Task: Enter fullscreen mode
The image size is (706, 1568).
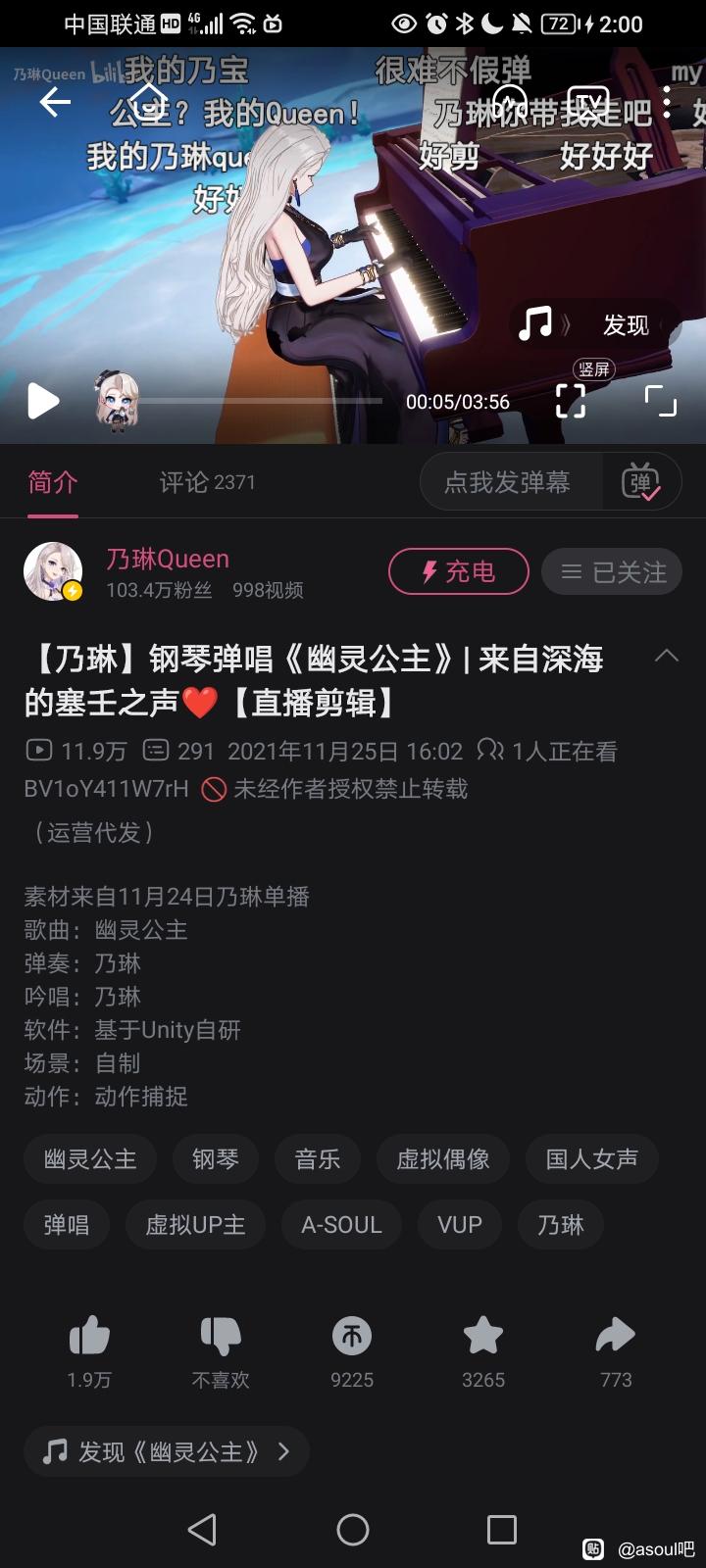Action: [660, 401]
